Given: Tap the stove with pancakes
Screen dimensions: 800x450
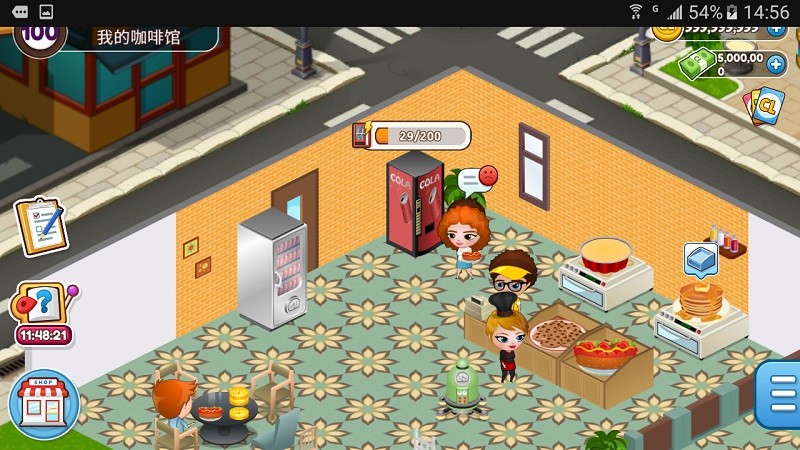Looking at the screenshot, I should [700, 316].
